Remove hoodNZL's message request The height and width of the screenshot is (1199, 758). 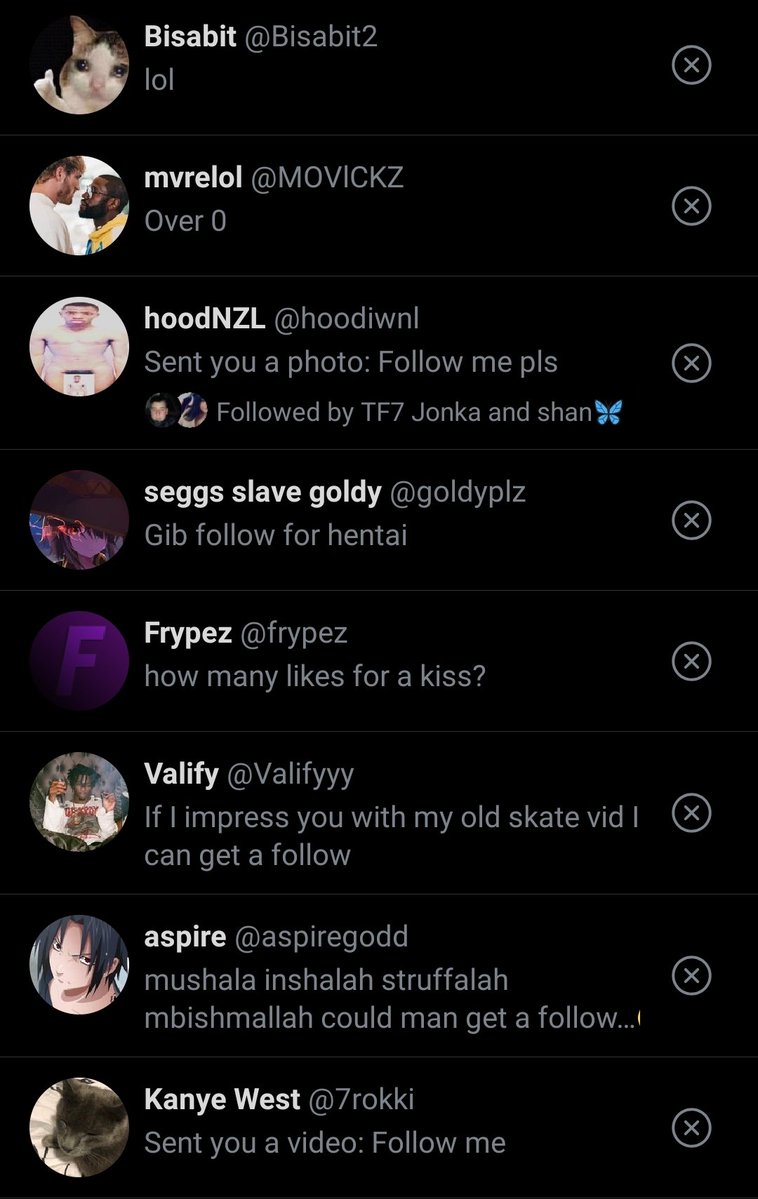(x=690, y=362)
